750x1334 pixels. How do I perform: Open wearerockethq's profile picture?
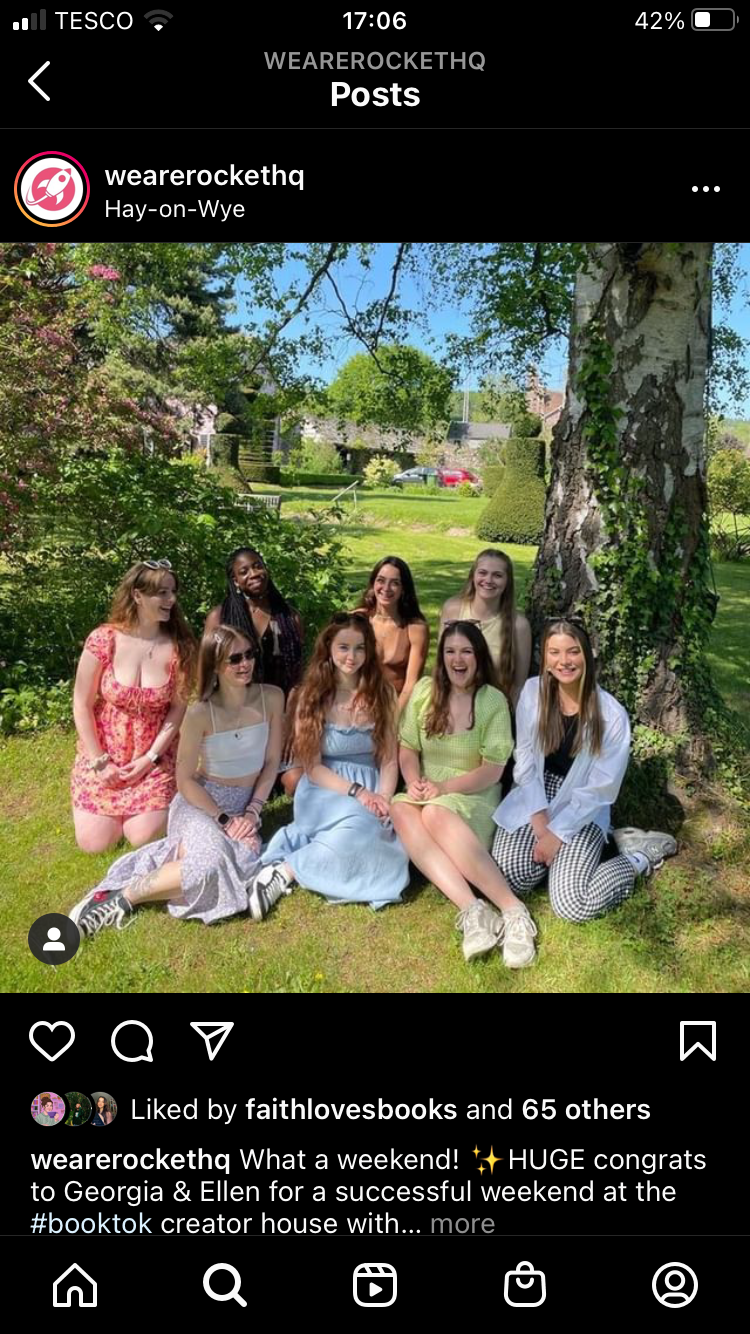pyautogui.click(x=52, y=189)
